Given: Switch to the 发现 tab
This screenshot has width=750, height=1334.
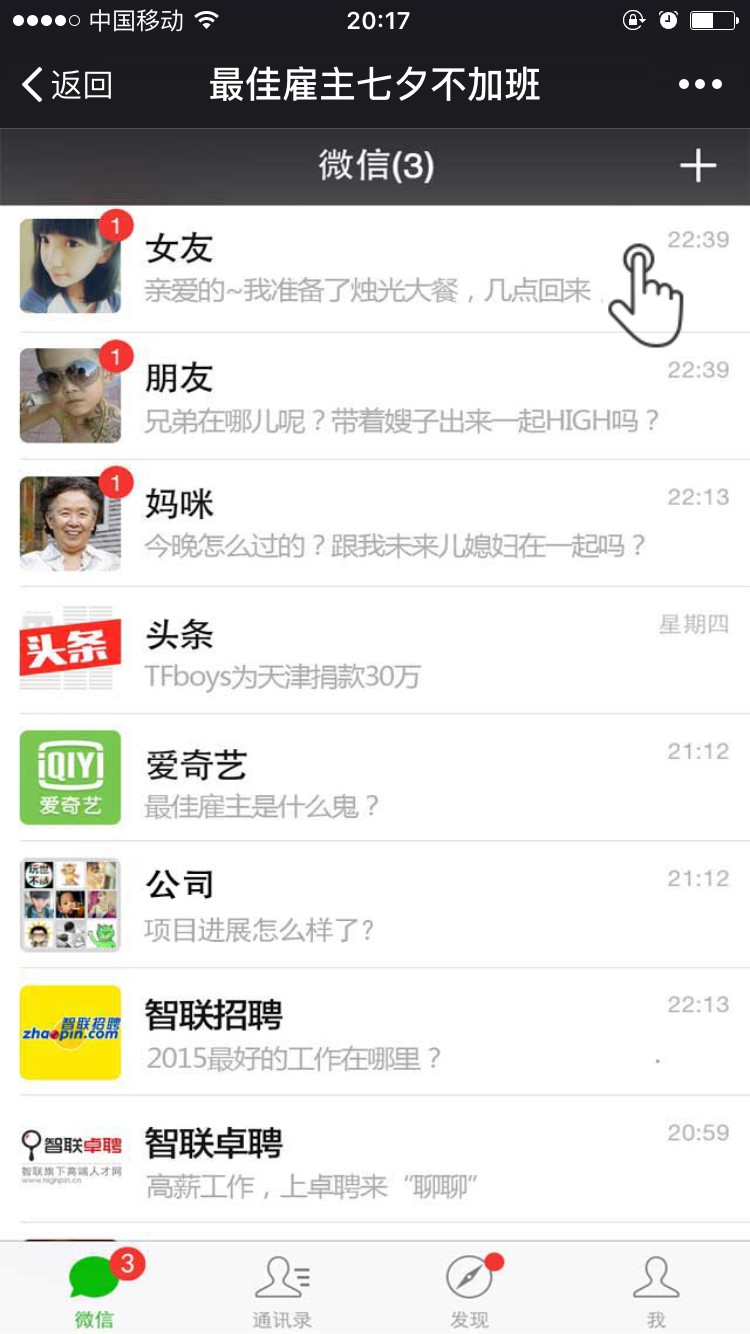Looking at the screenshot, I should coord(469,1290).
